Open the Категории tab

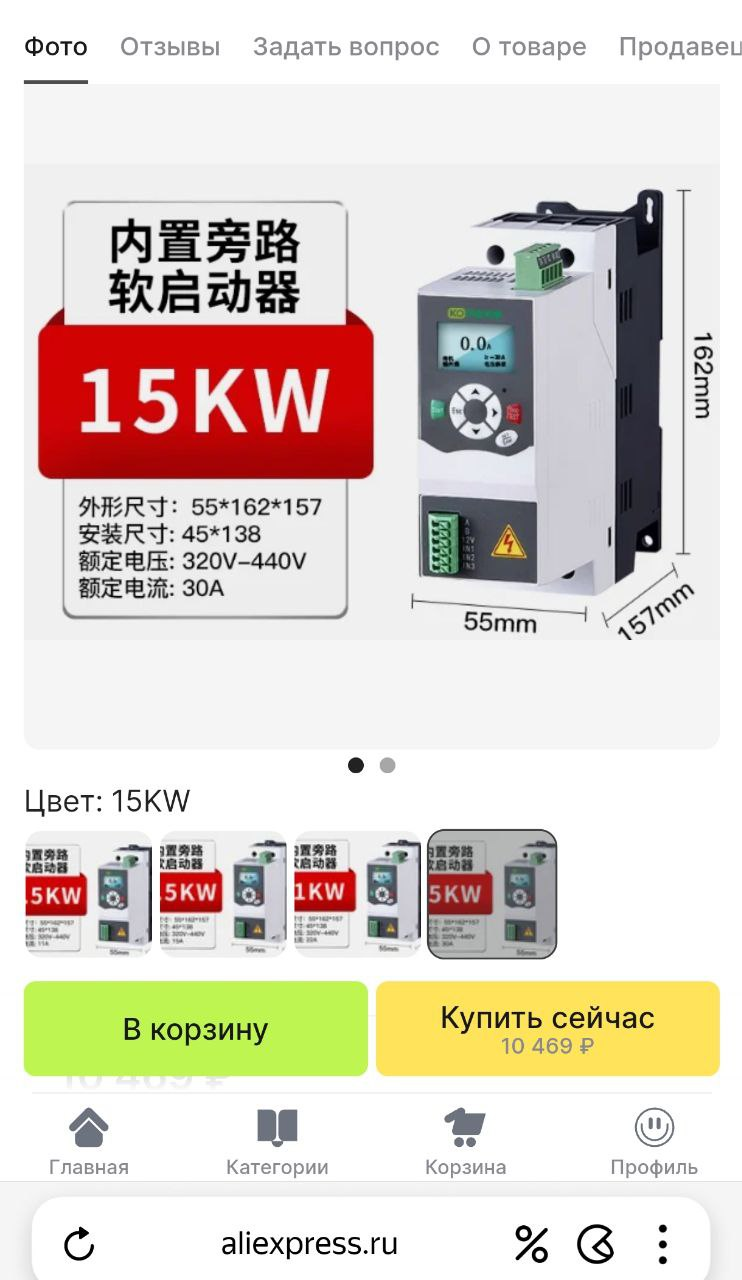click(277, 1142)
